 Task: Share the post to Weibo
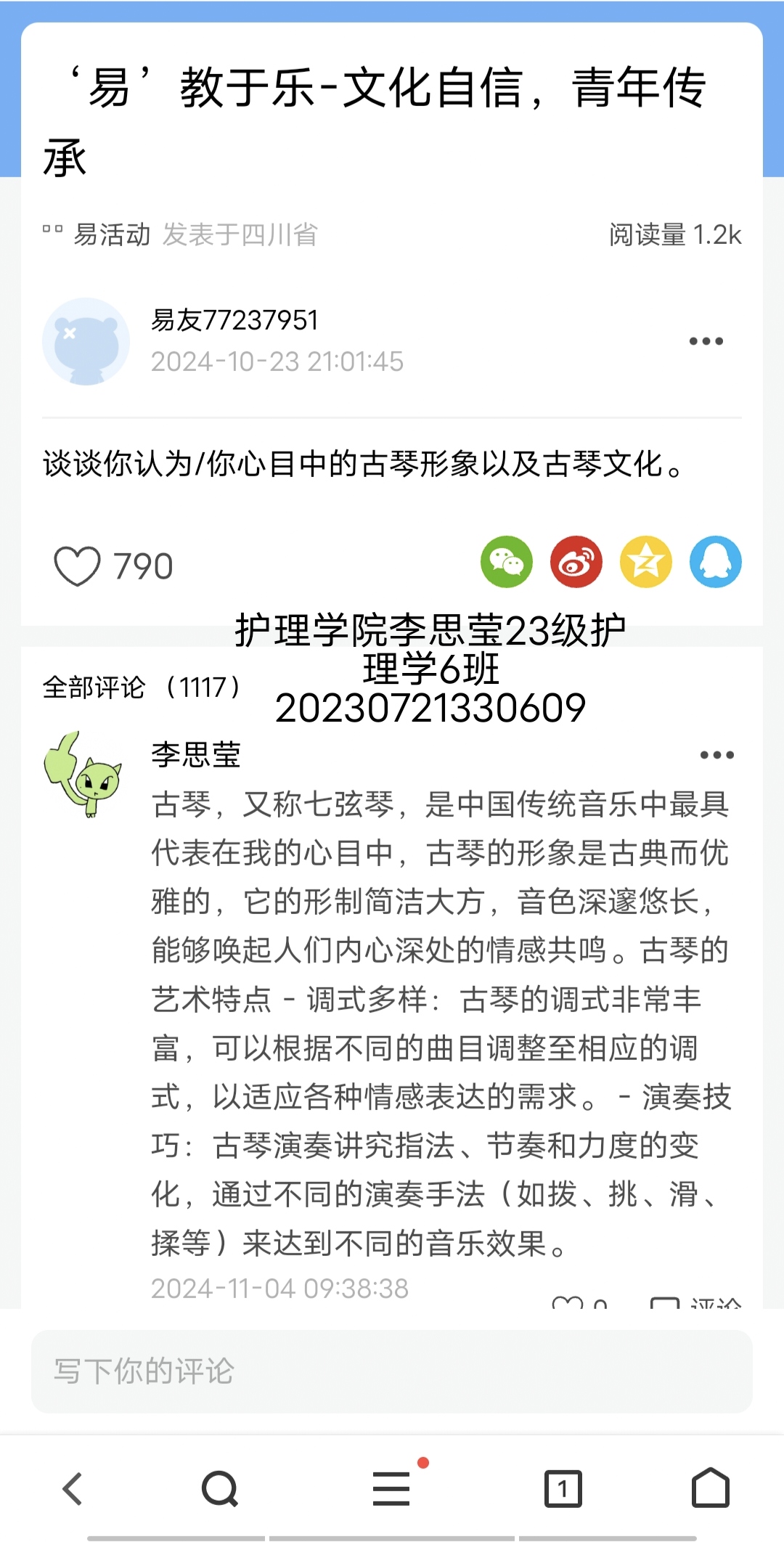click(x=576, y=562)
